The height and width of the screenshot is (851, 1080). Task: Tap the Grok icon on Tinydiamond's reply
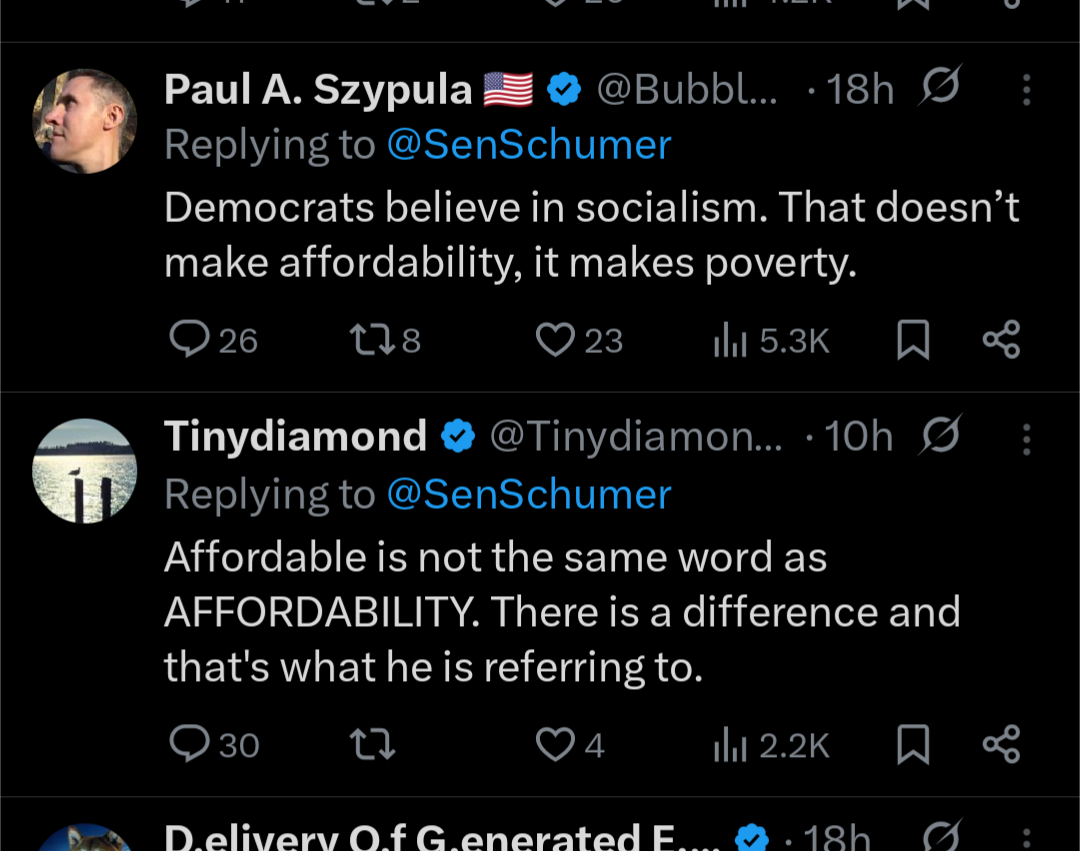click(x=939, y=436)
